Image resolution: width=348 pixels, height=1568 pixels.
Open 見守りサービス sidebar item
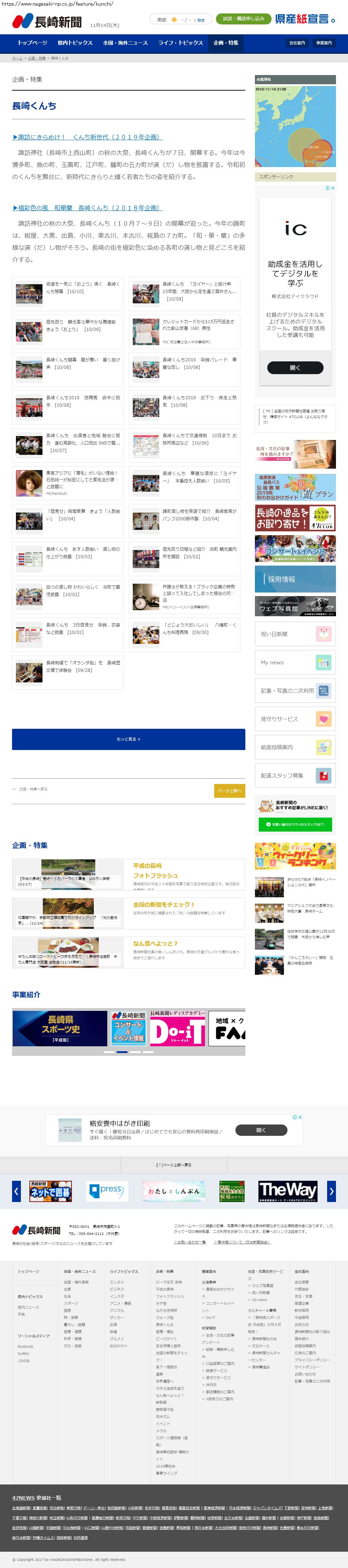(295, 719)
